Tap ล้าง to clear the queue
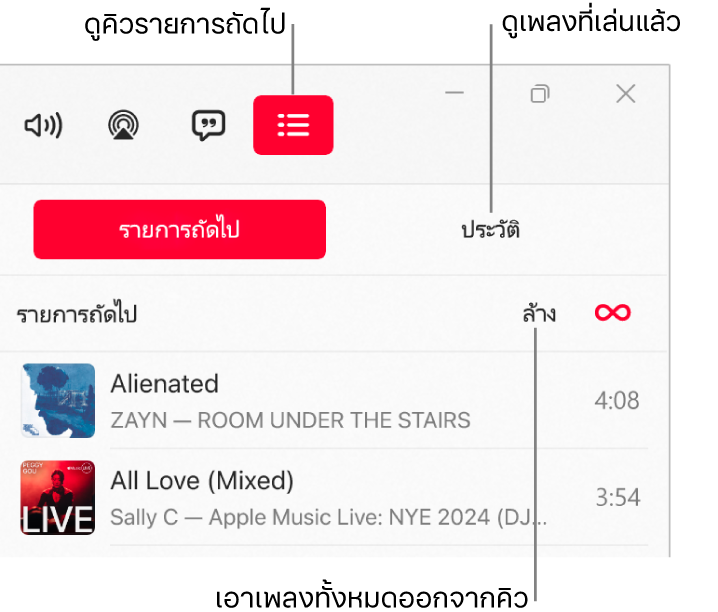718x612 pixels. (539, 314)
